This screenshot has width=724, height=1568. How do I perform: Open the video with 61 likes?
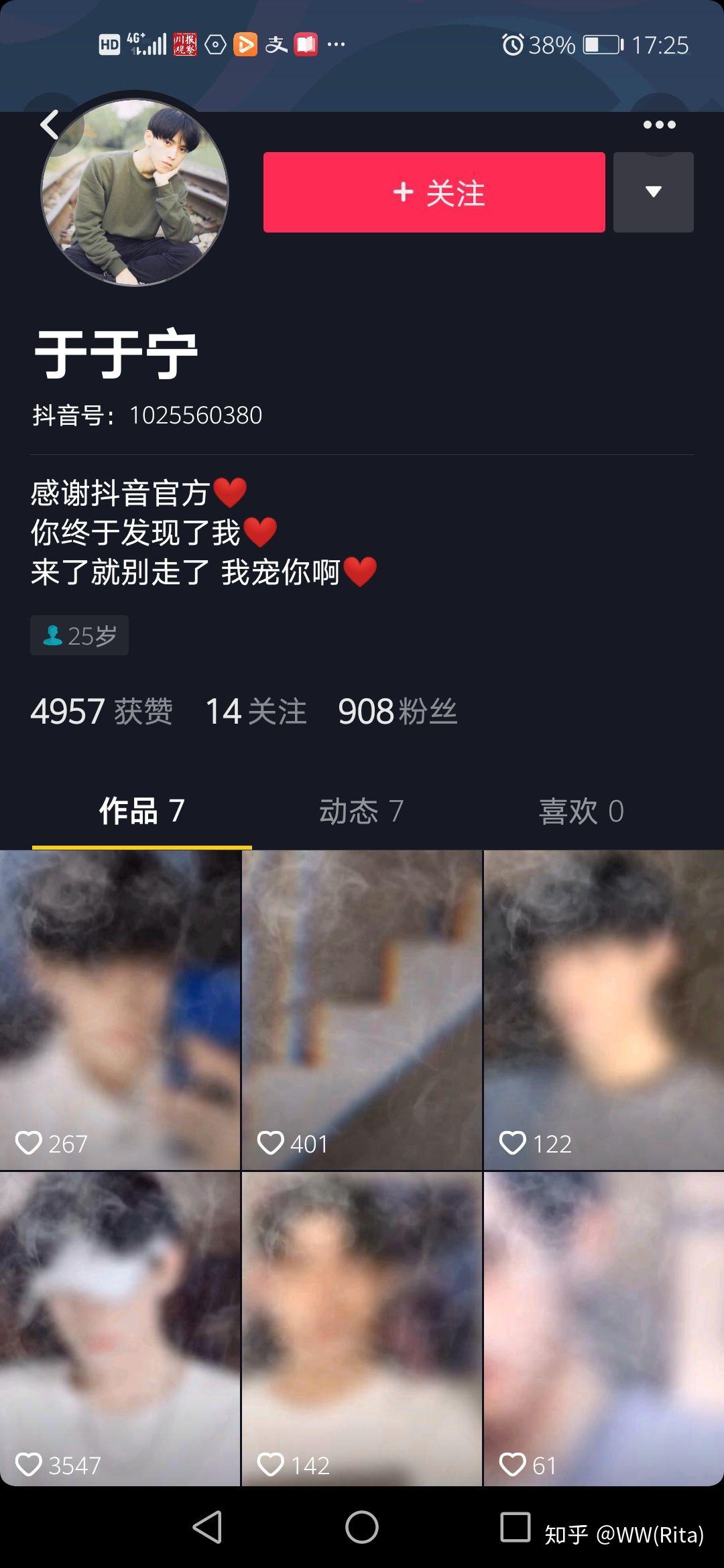(603, 1328)
